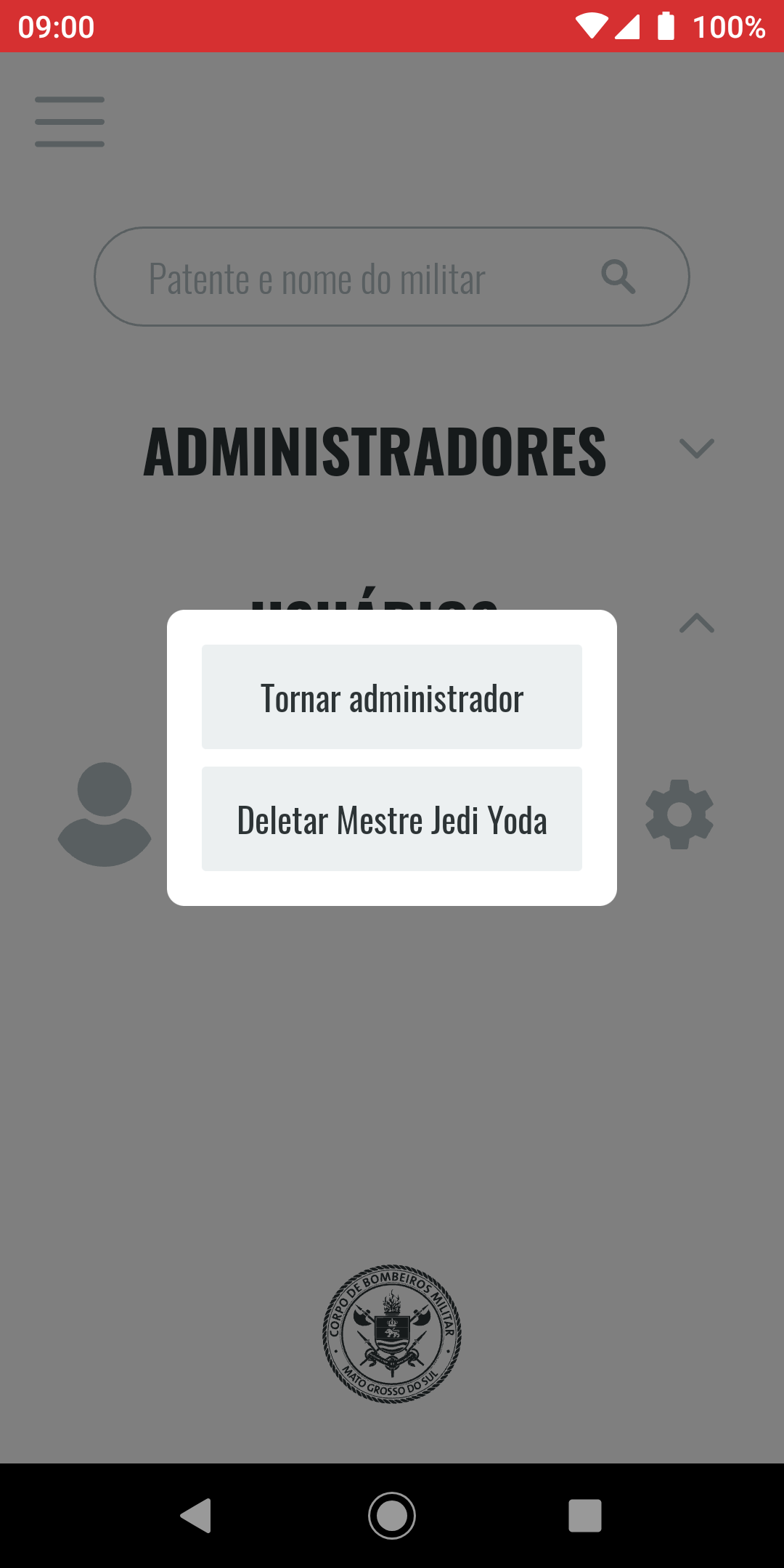784x1568 pixels.
Task: Collapse the Usuários section chevron
Action: pyautogui.click(x=697, y=623)
